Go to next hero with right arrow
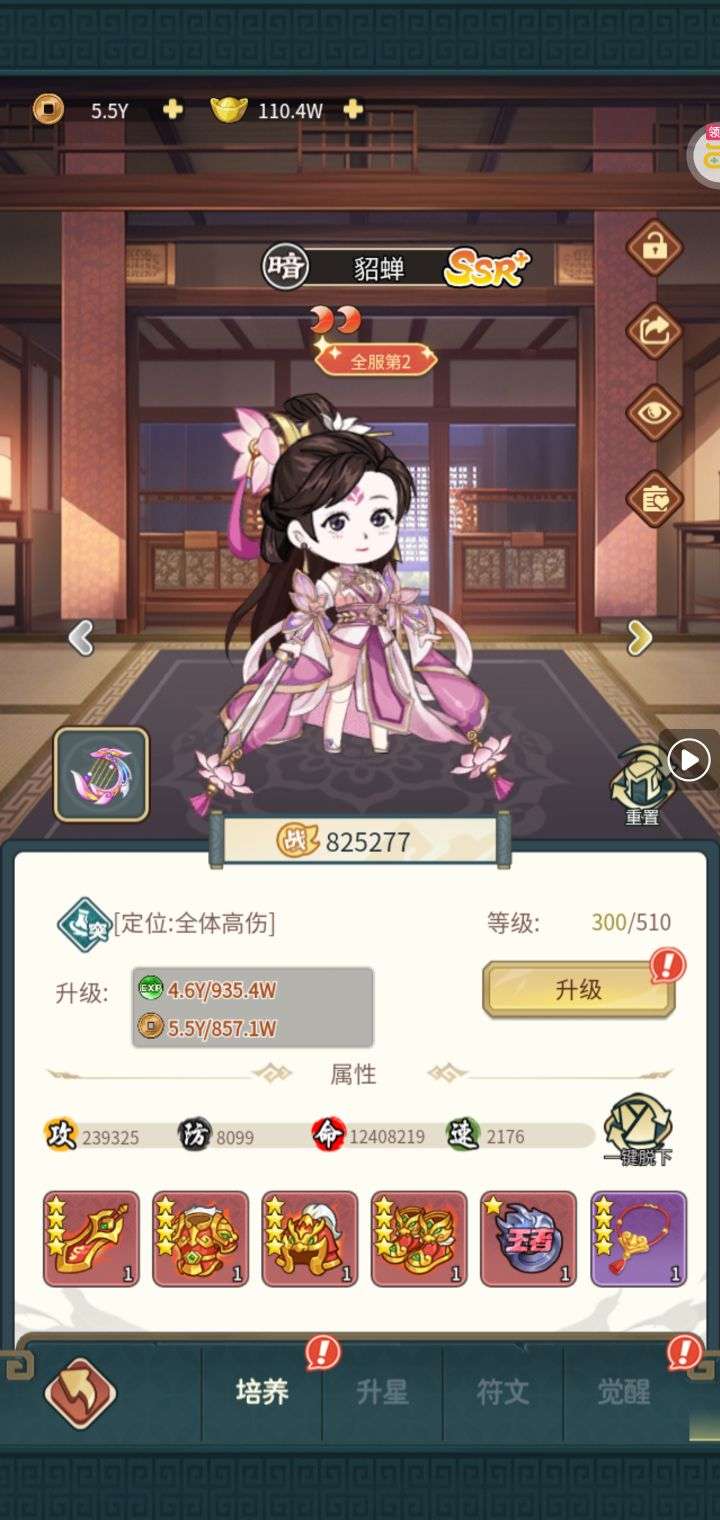Viewport: 720px width, 1520px height. 639,637
